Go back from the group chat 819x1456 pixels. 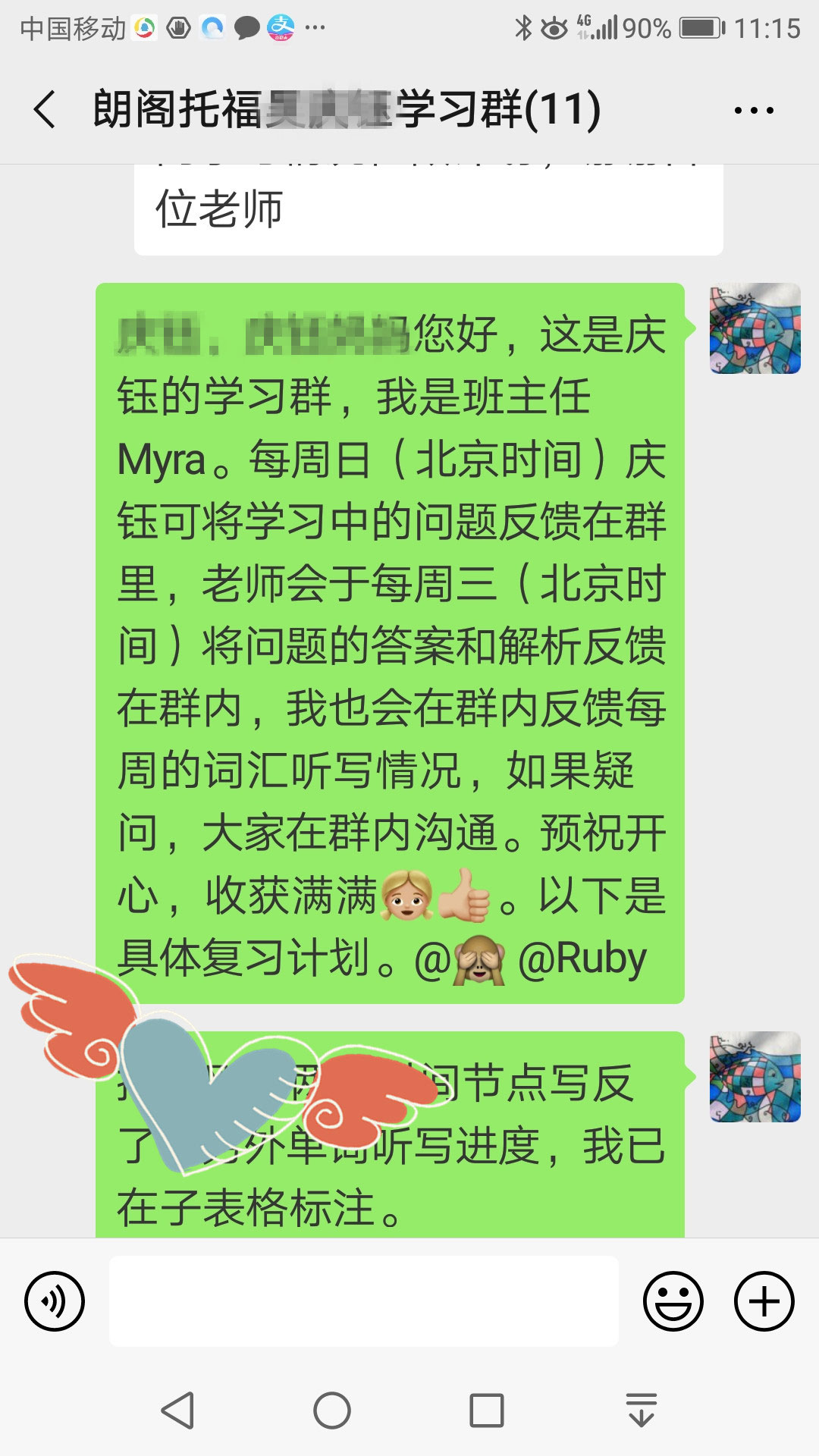pyautogui.click(x=45, y=109)
